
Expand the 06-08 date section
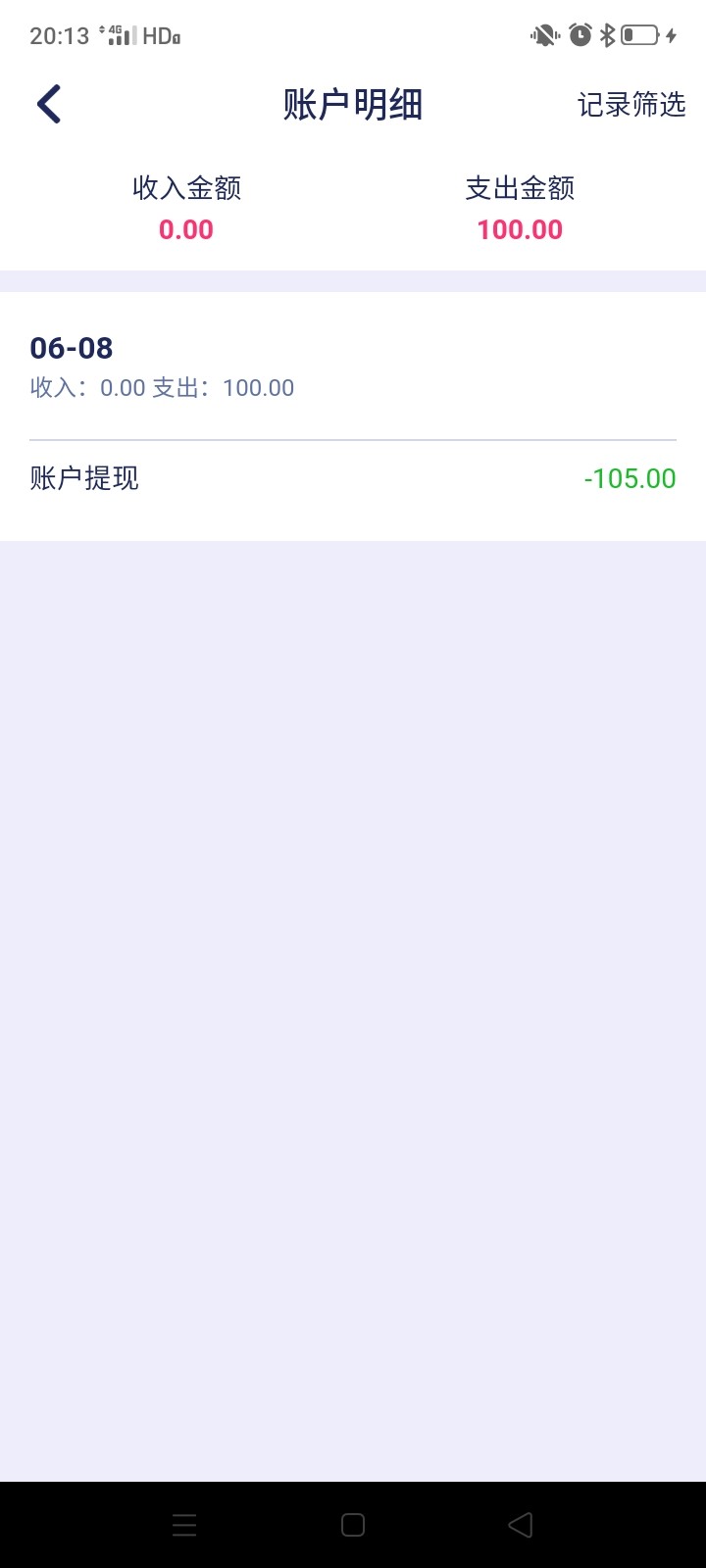71,348
